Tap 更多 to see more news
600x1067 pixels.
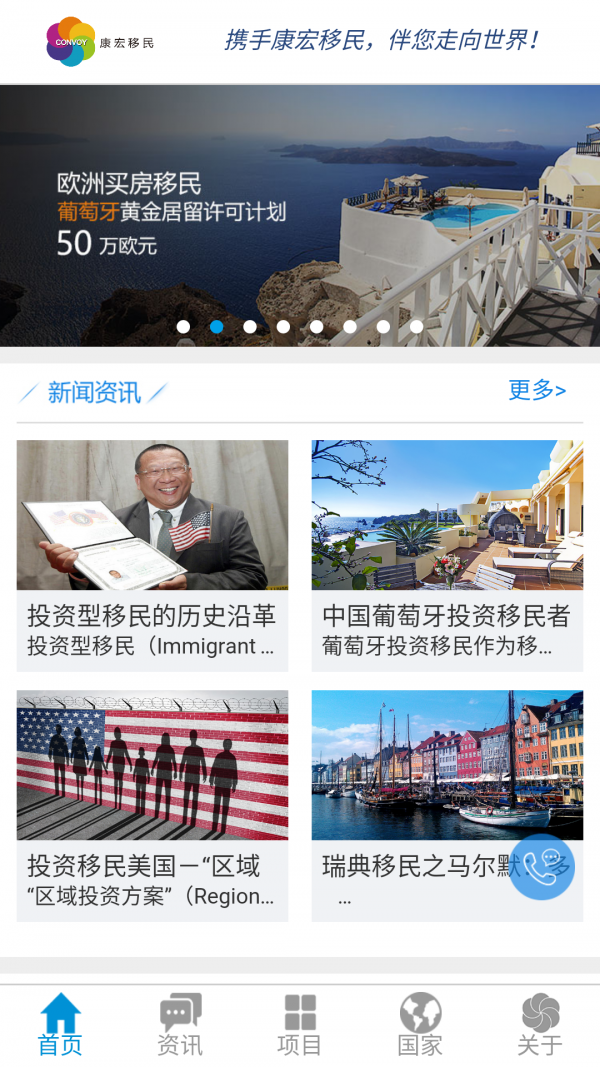point(537,391)
